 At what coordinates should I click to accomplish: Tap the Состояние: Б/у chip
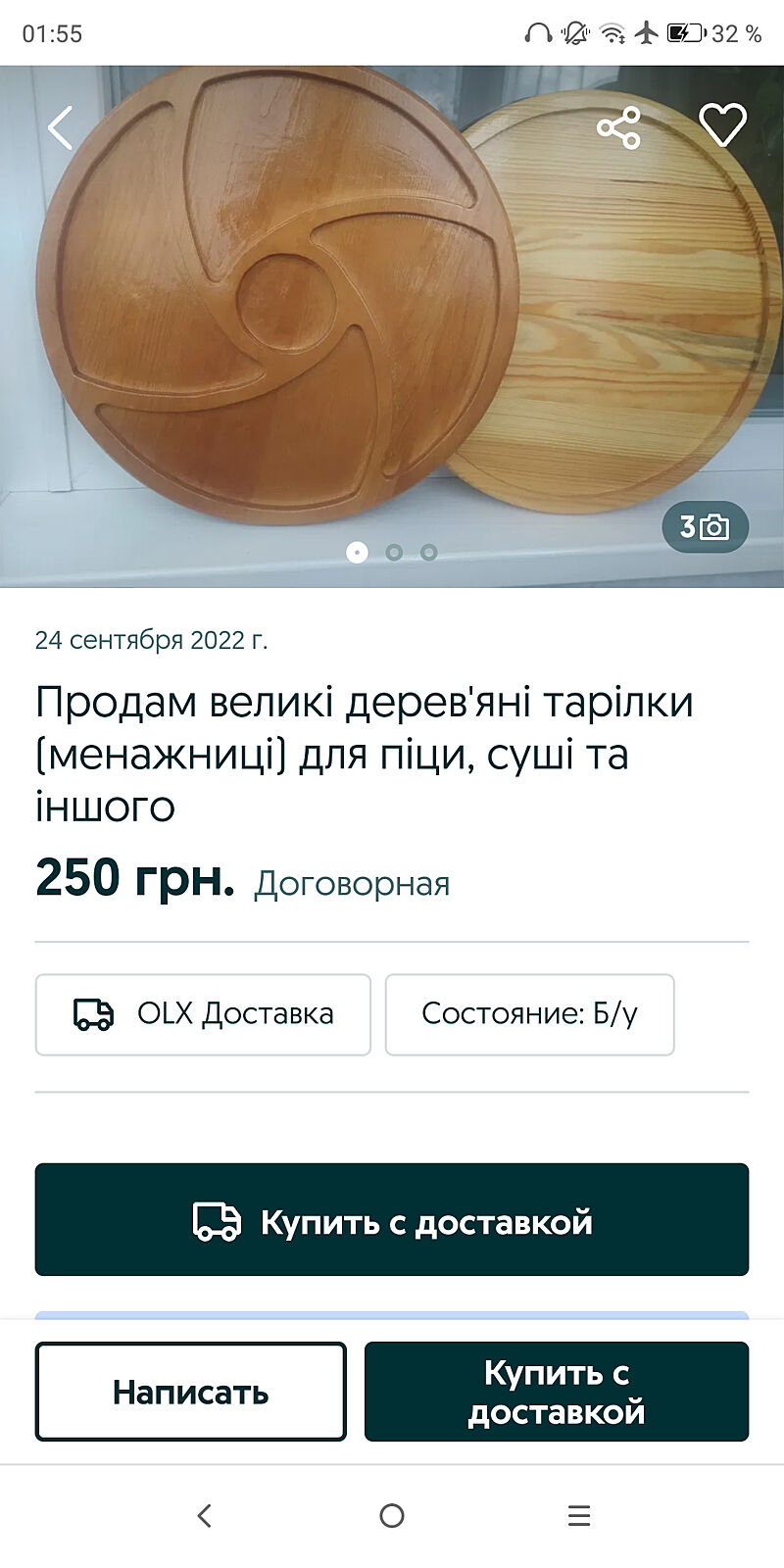point(529,1014)
